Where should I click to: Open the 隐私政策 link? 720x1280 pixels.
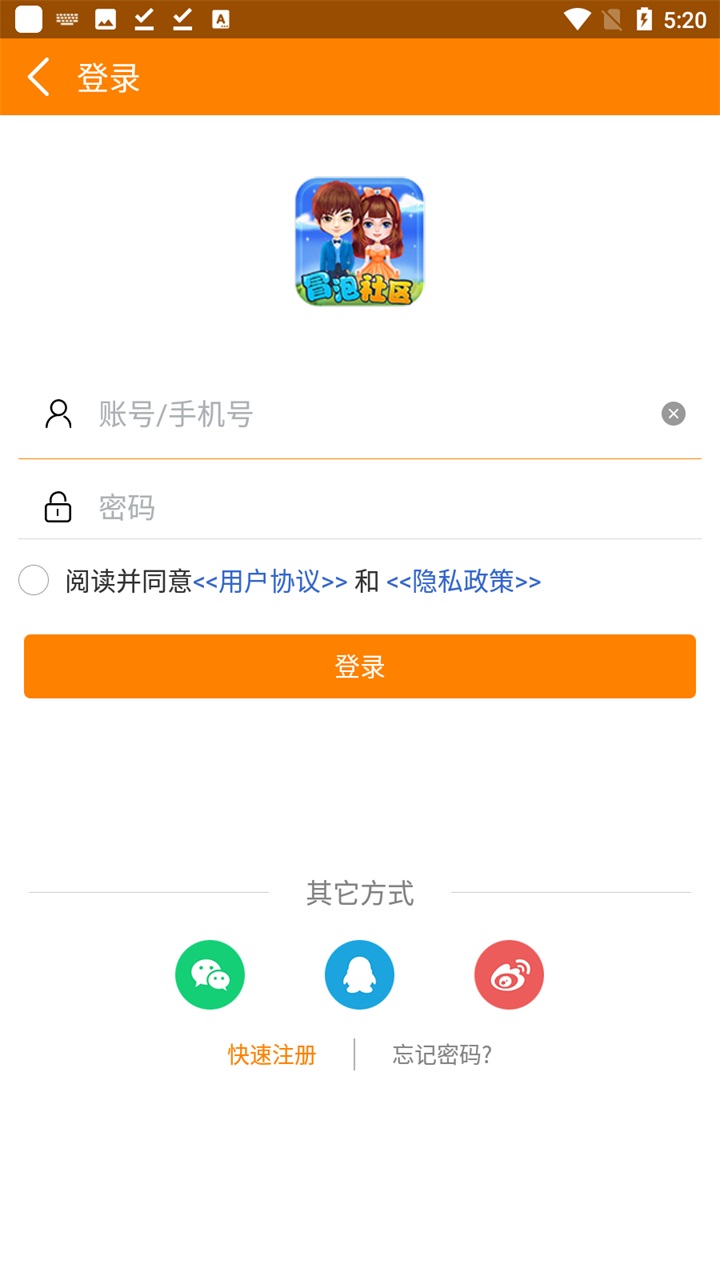463,581
